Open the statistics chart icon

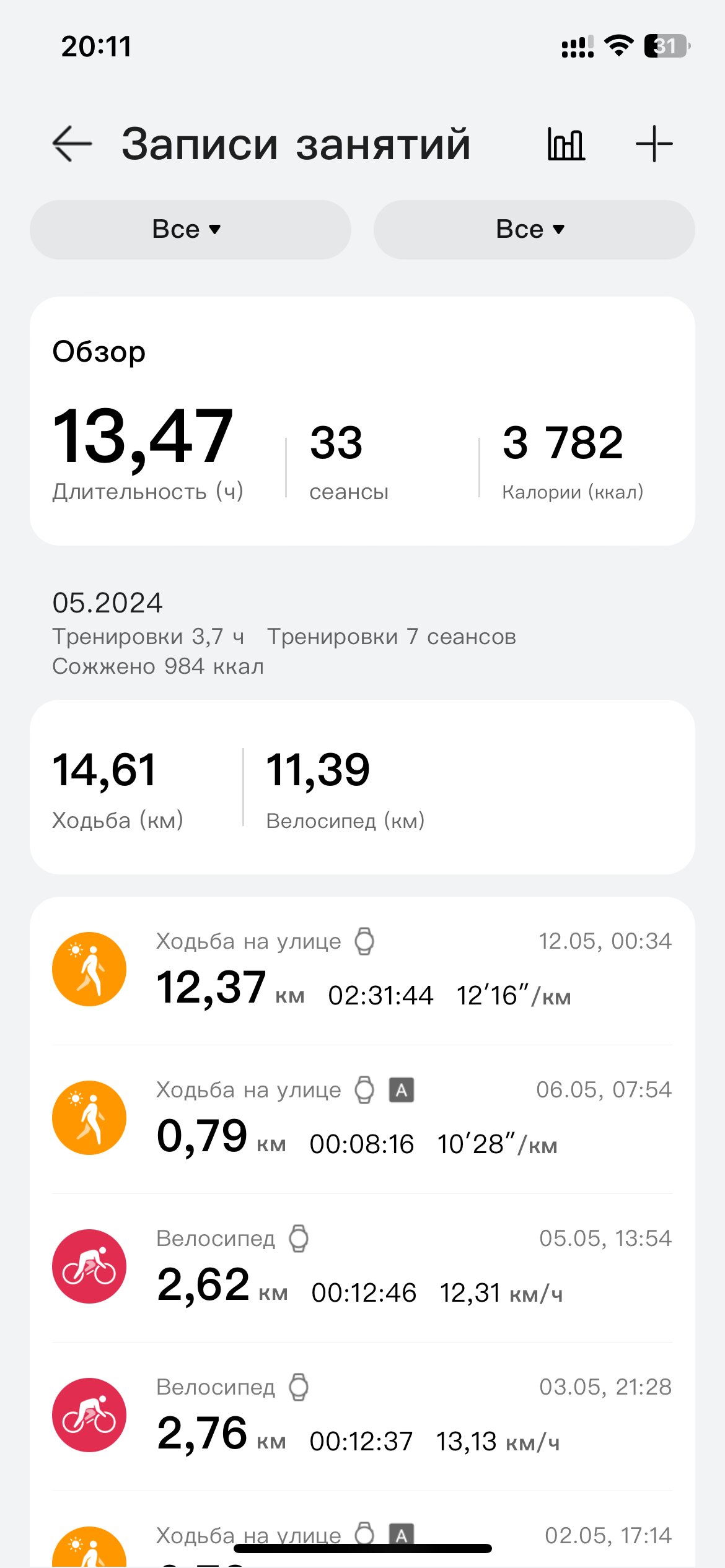pyautogui.click(x=566, y=144)
